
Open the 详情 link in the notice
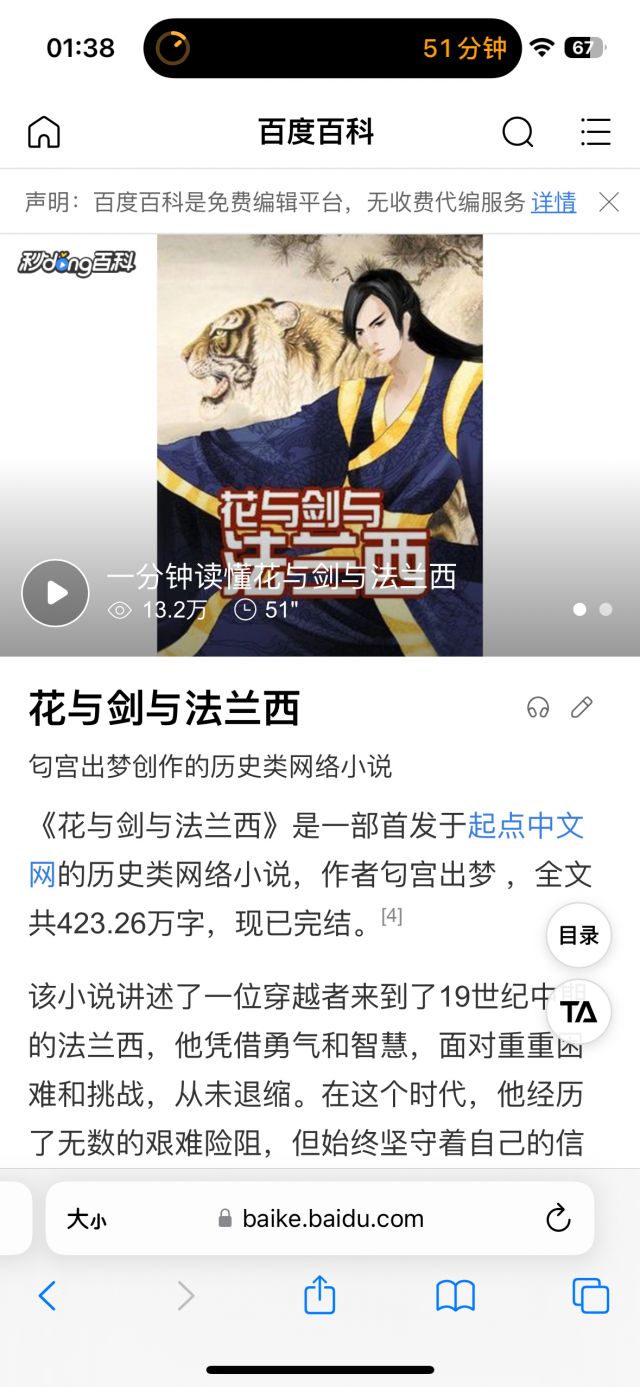click(553, 202)
